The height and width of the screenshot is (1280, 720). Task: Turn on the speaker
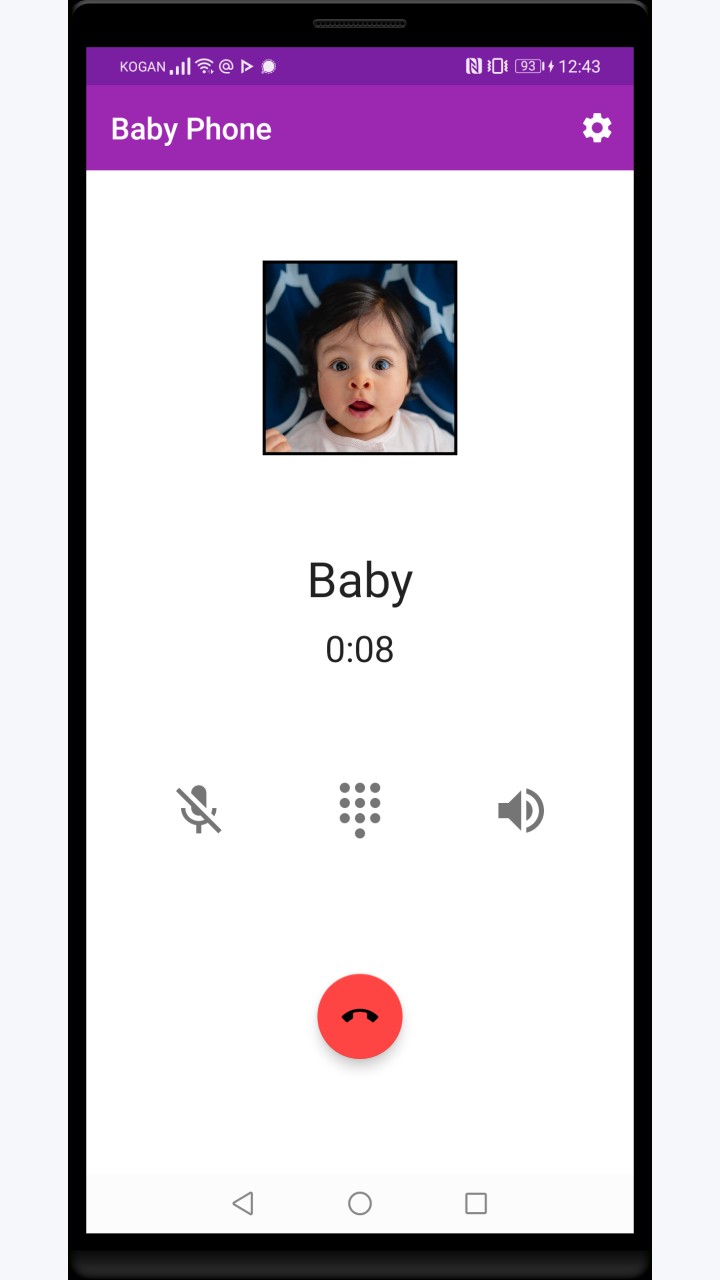[x=521, y=810]
